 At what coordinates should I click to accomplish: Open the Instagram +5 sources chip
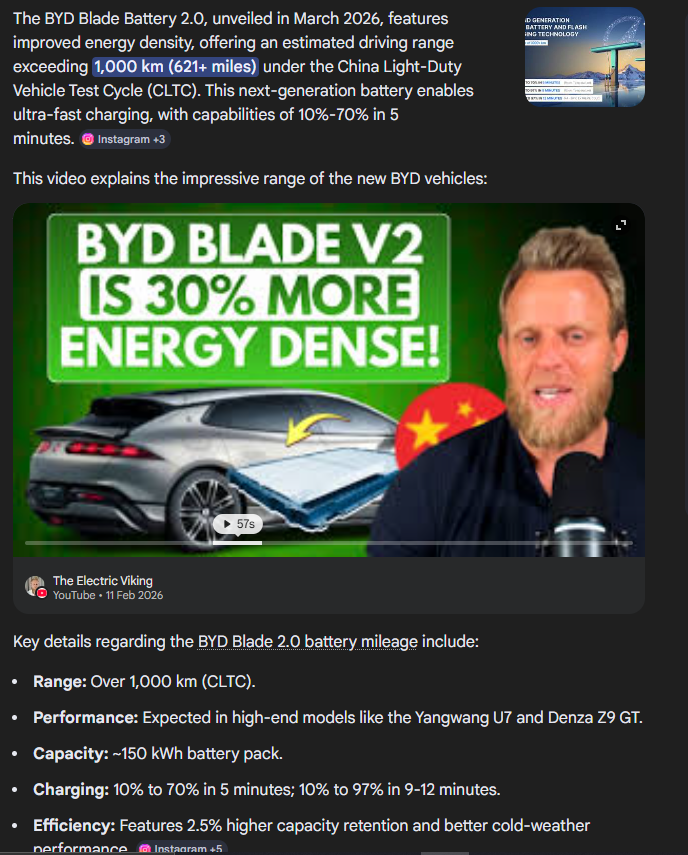(x=181, y=849)
